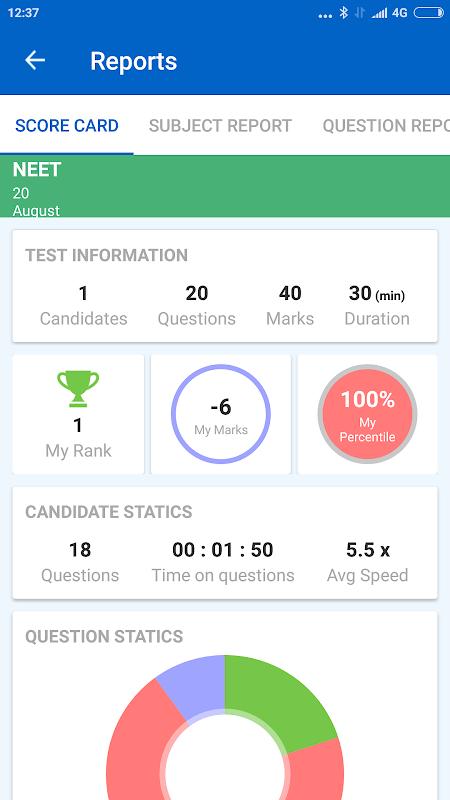The width and height of the screenshot is (450, 800).
Task: Select the Score Card tab
Action: click(x=67, y=126)
